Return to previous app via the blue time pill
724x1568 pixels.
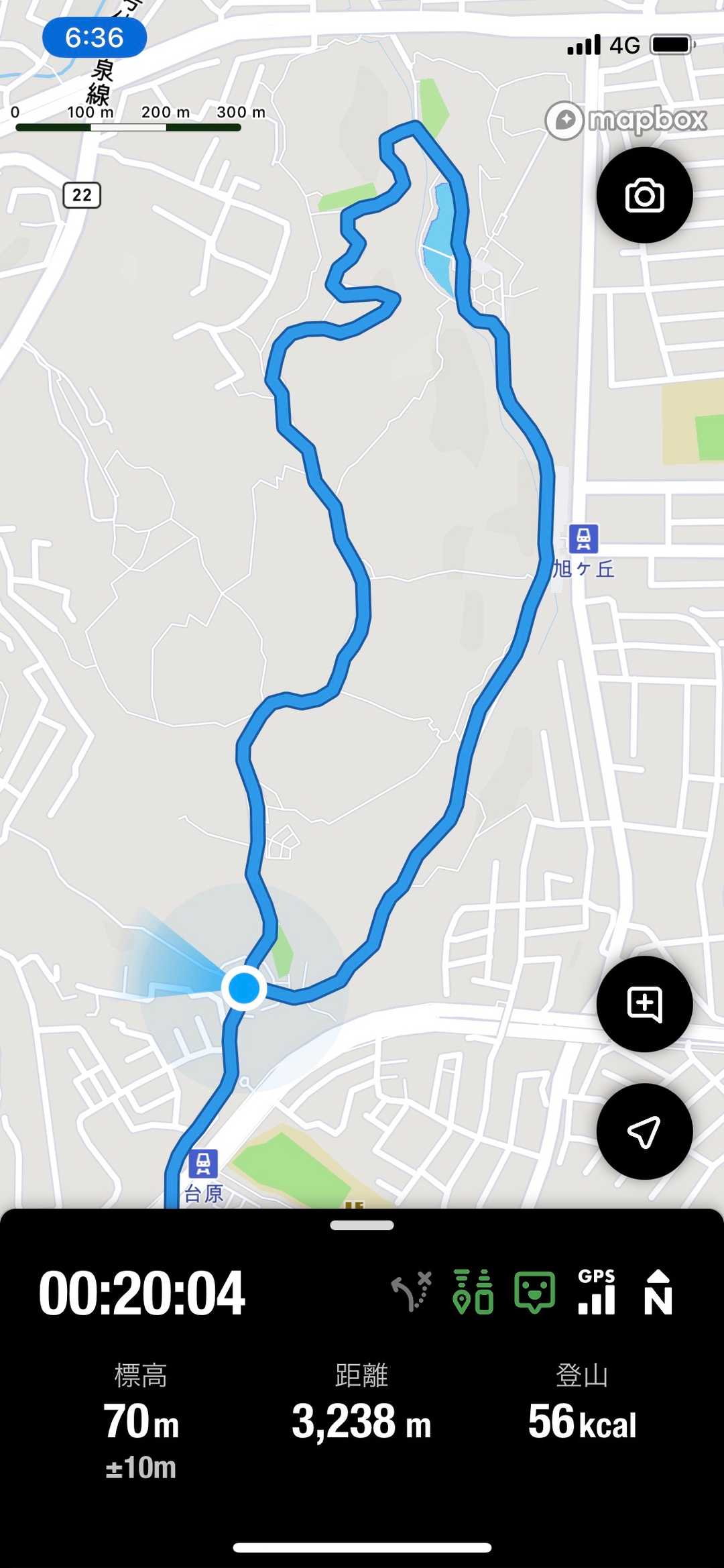(x=95, y=38)
